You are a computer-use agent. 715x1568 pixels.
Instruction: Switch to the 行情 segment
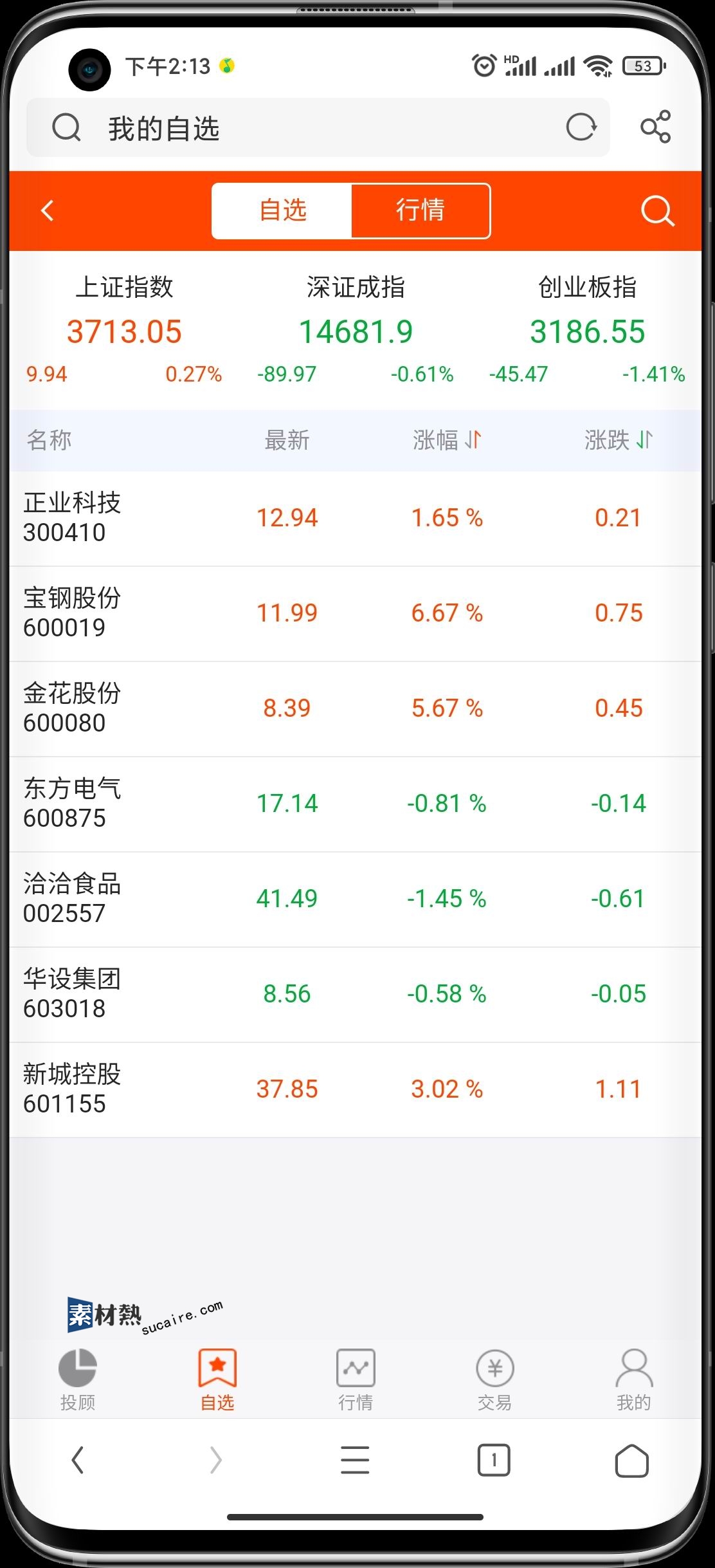(421, 210)
